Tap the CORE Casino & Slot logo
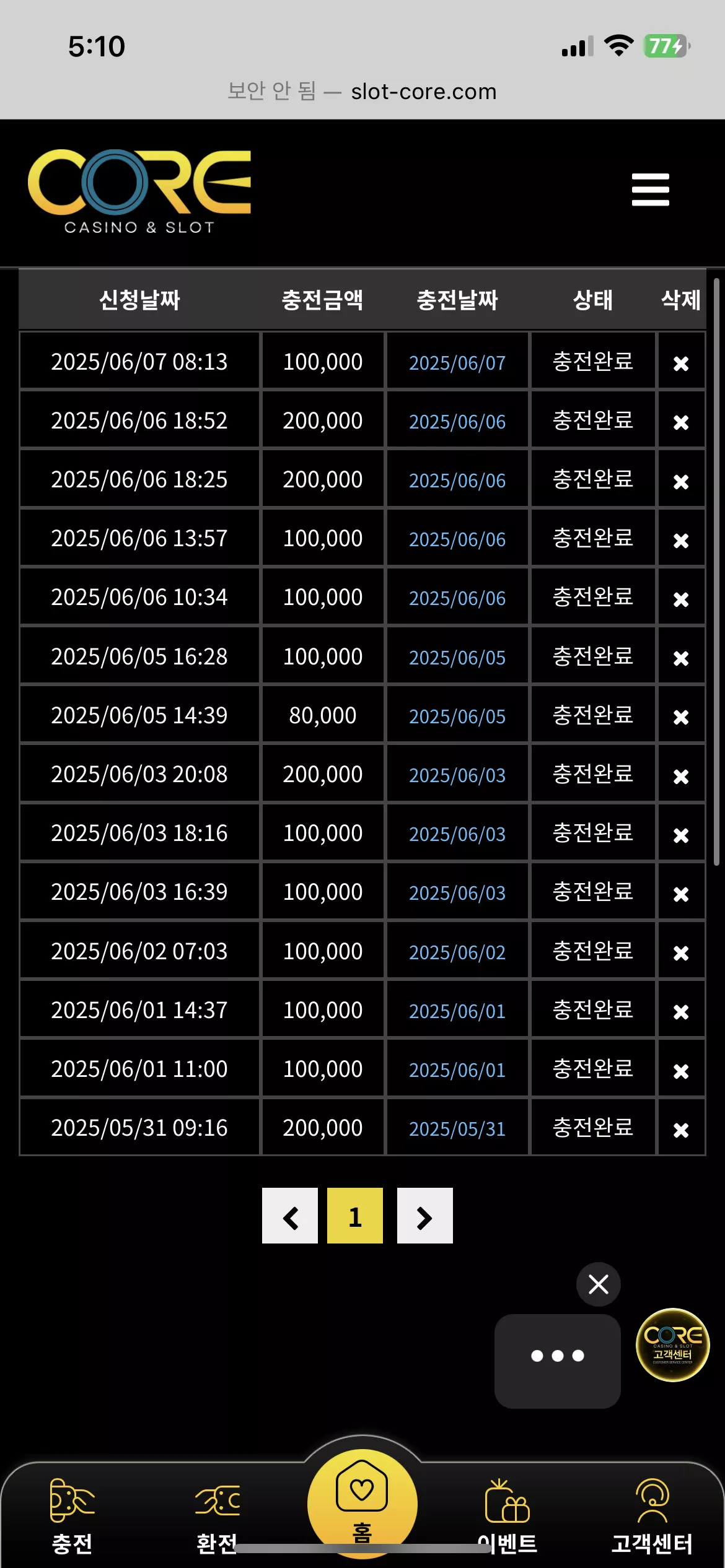 139,191
